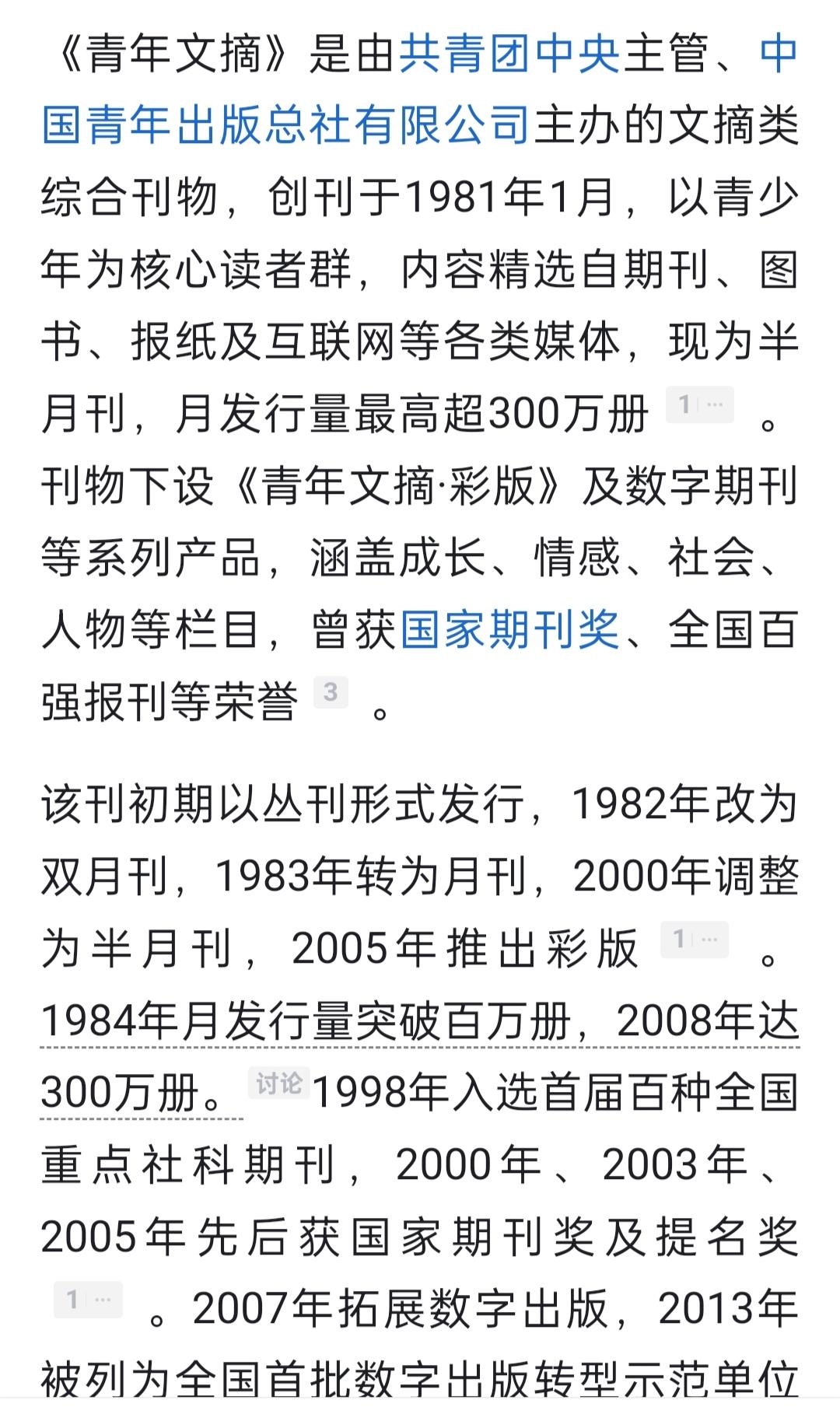
Task: Tap reference 1 after 月发行量最高超300万册
Action: pos(700,404)
